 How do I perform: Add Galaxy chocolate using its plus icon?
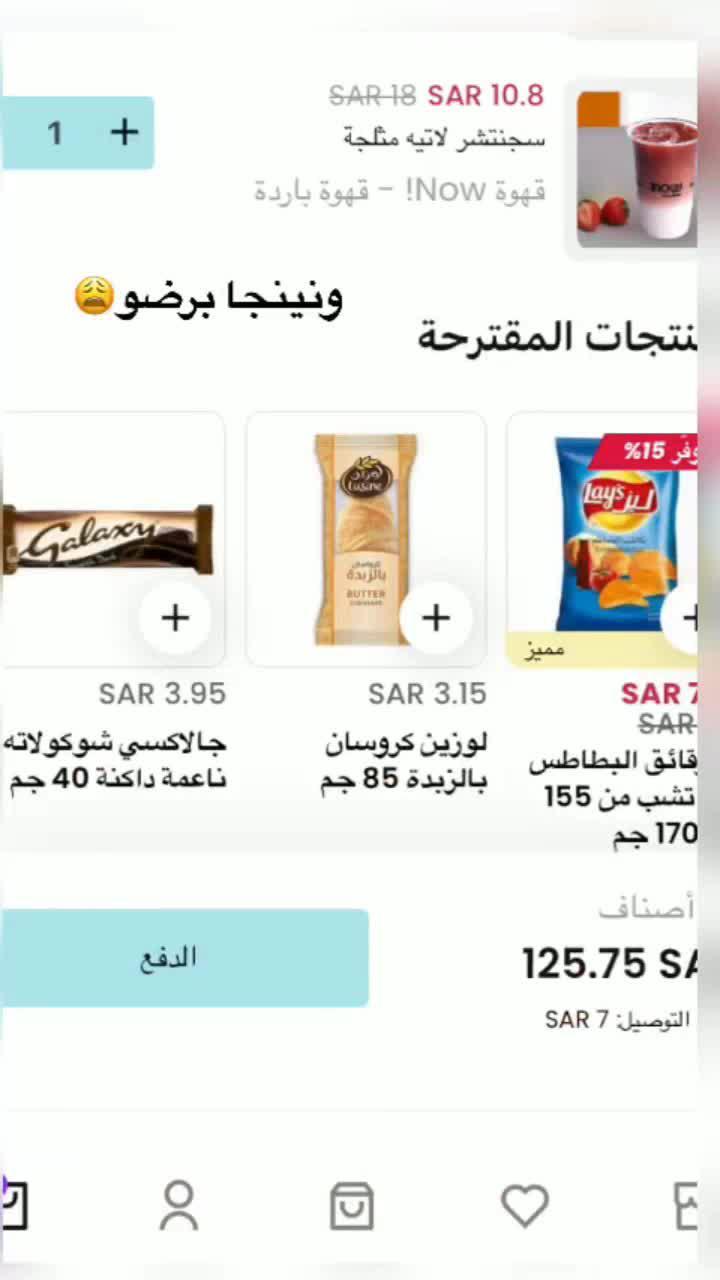point(175,618)
